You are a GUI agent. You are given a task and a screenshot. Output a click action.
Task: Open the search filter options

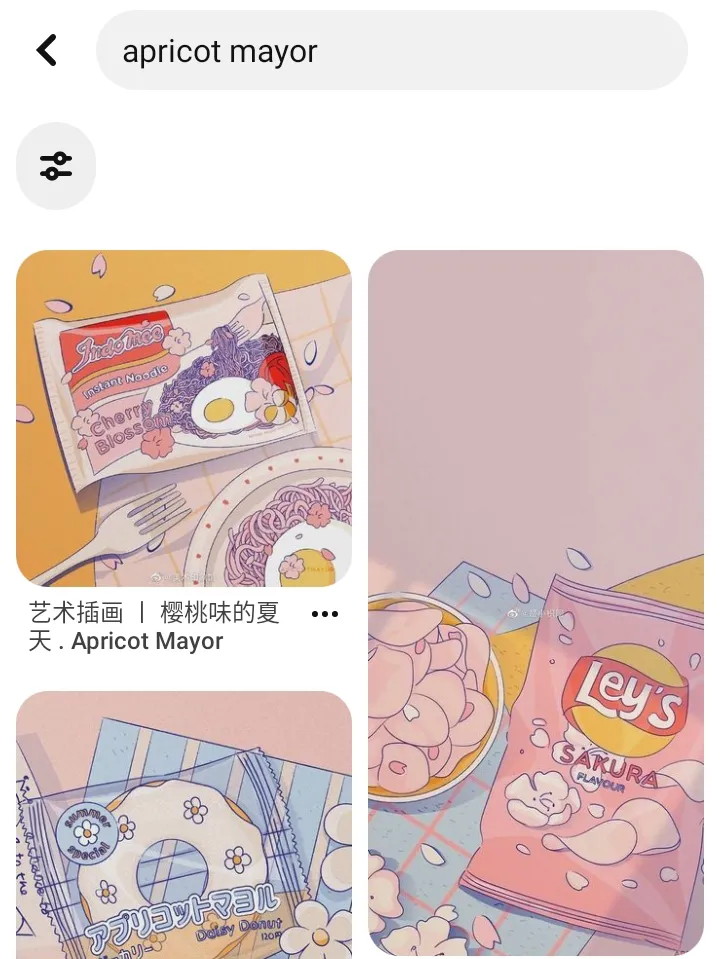coord(56,166)
